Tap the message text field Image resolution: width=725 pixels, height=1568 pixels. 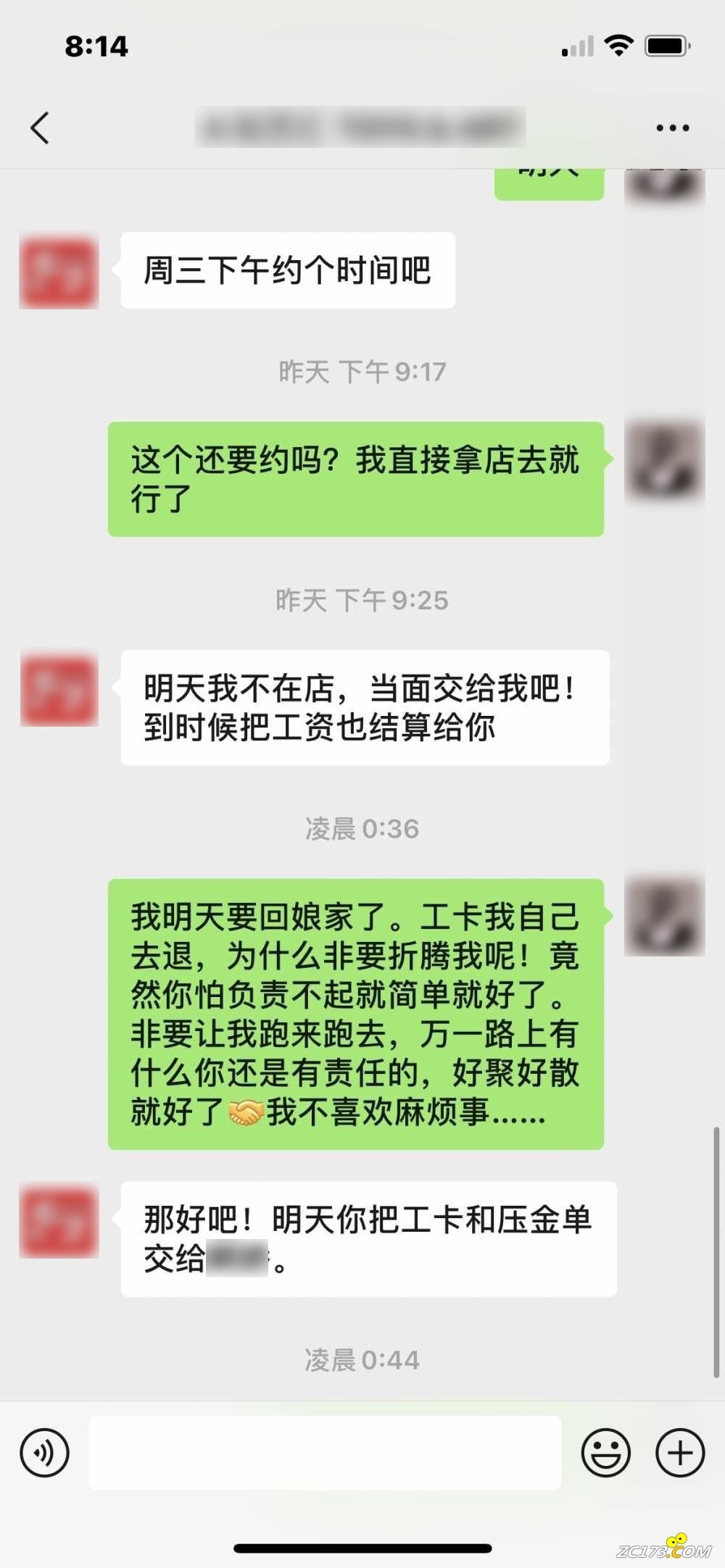click(x=325, y=1453)
